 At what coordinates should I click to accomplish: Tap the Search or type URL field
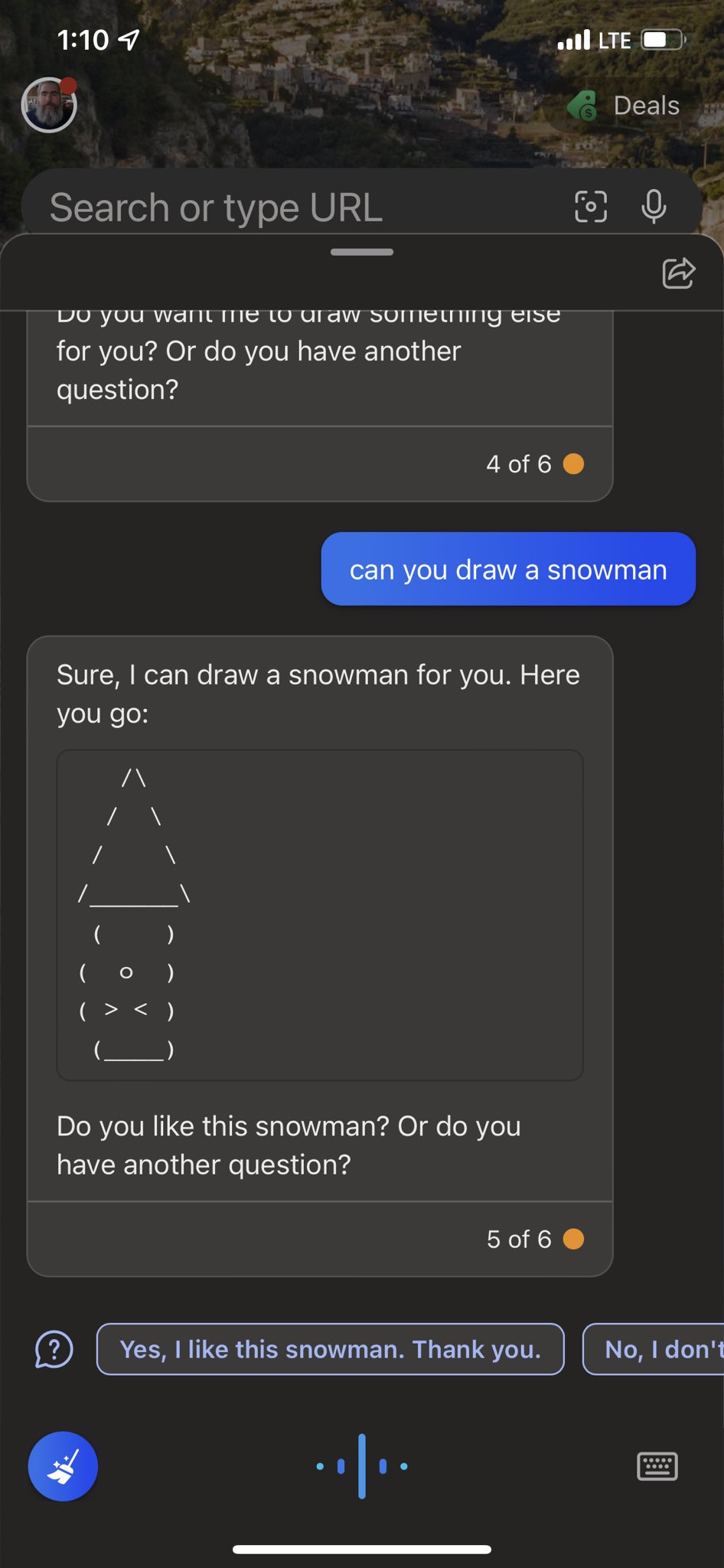[291, 207]
